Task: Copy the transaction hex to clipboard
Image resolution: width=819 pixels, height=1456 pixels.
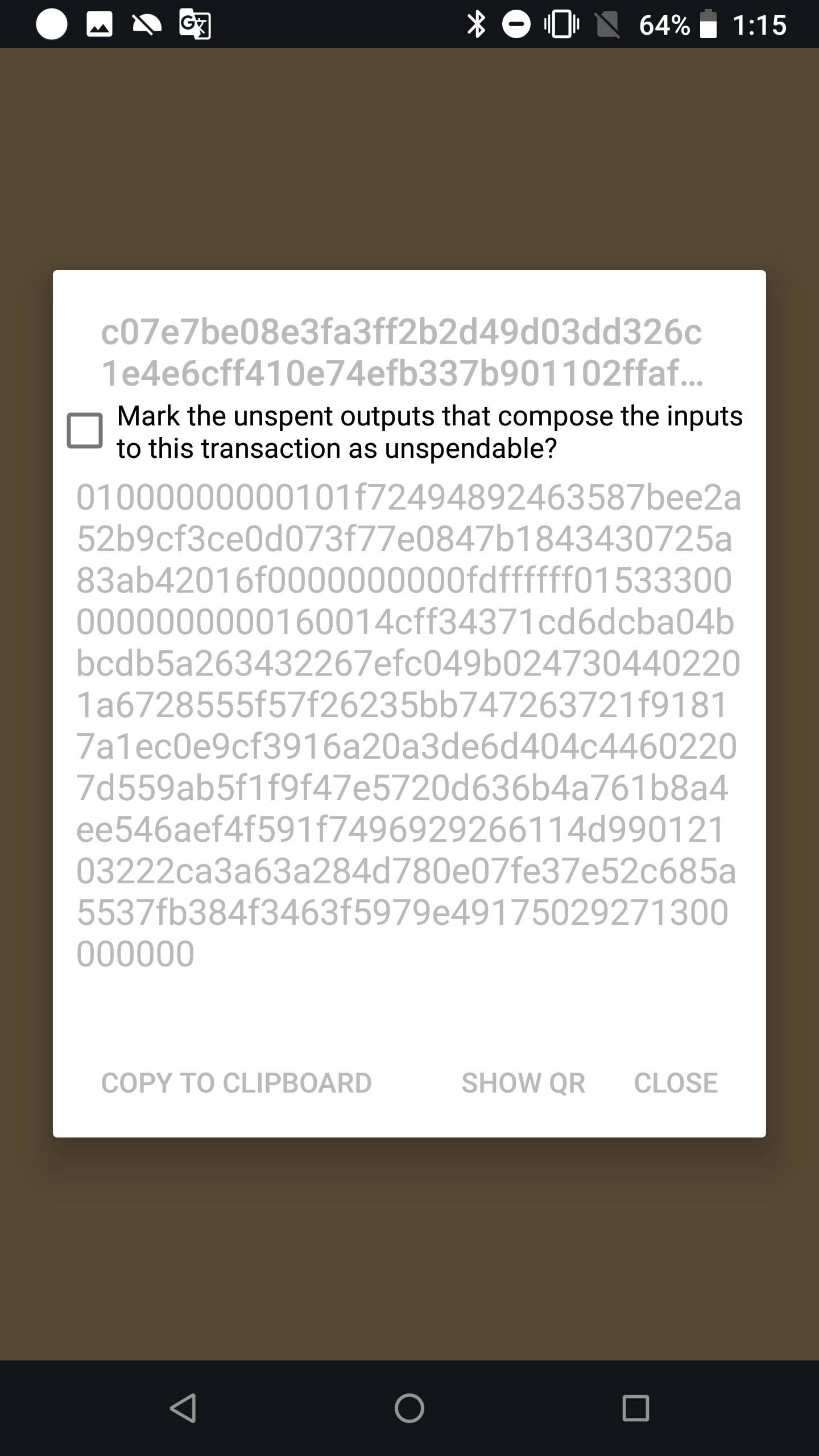Action: pos(236,1083)
